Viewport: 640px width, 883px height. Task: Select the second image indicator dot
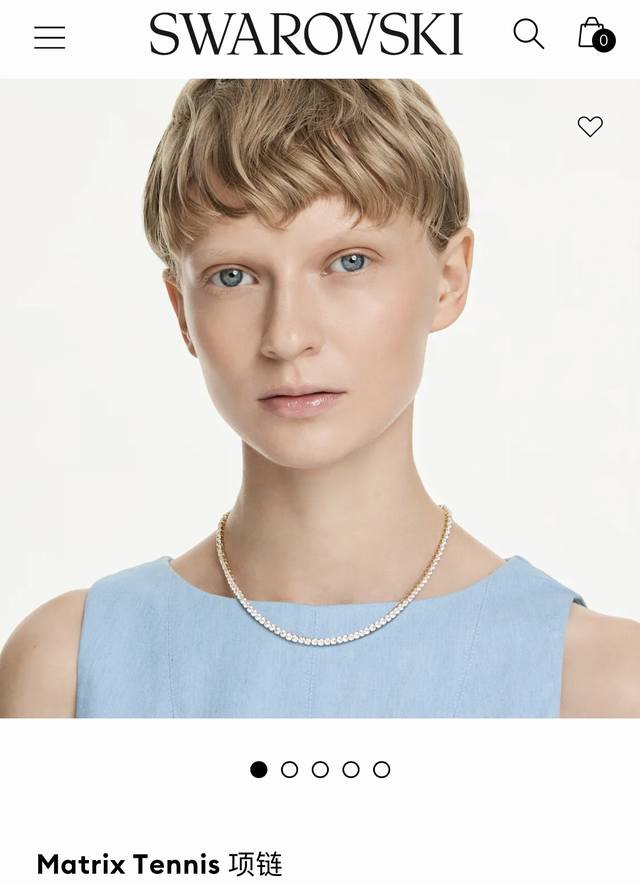click(290, 769)
